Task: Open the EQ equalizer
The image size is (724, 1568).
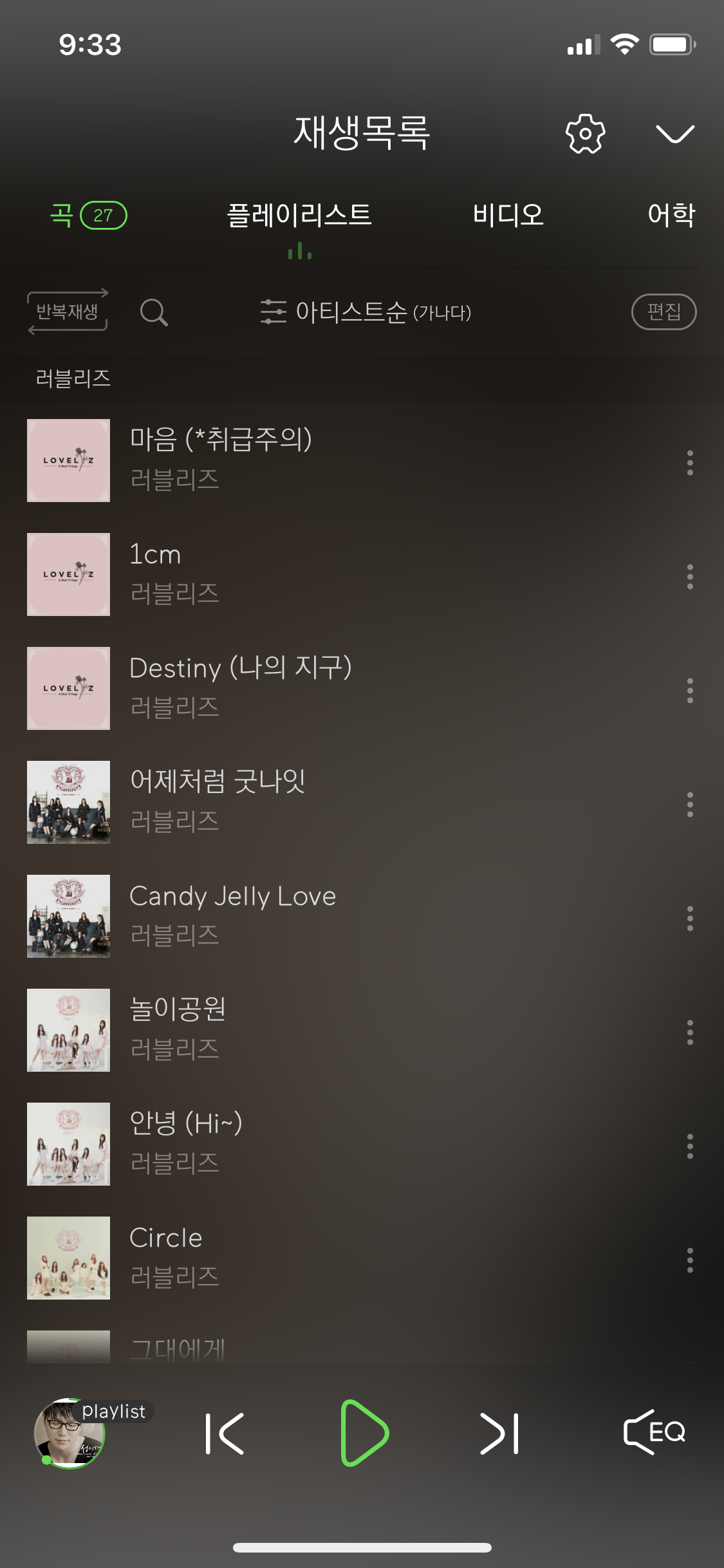Action: pos(654,1432)
